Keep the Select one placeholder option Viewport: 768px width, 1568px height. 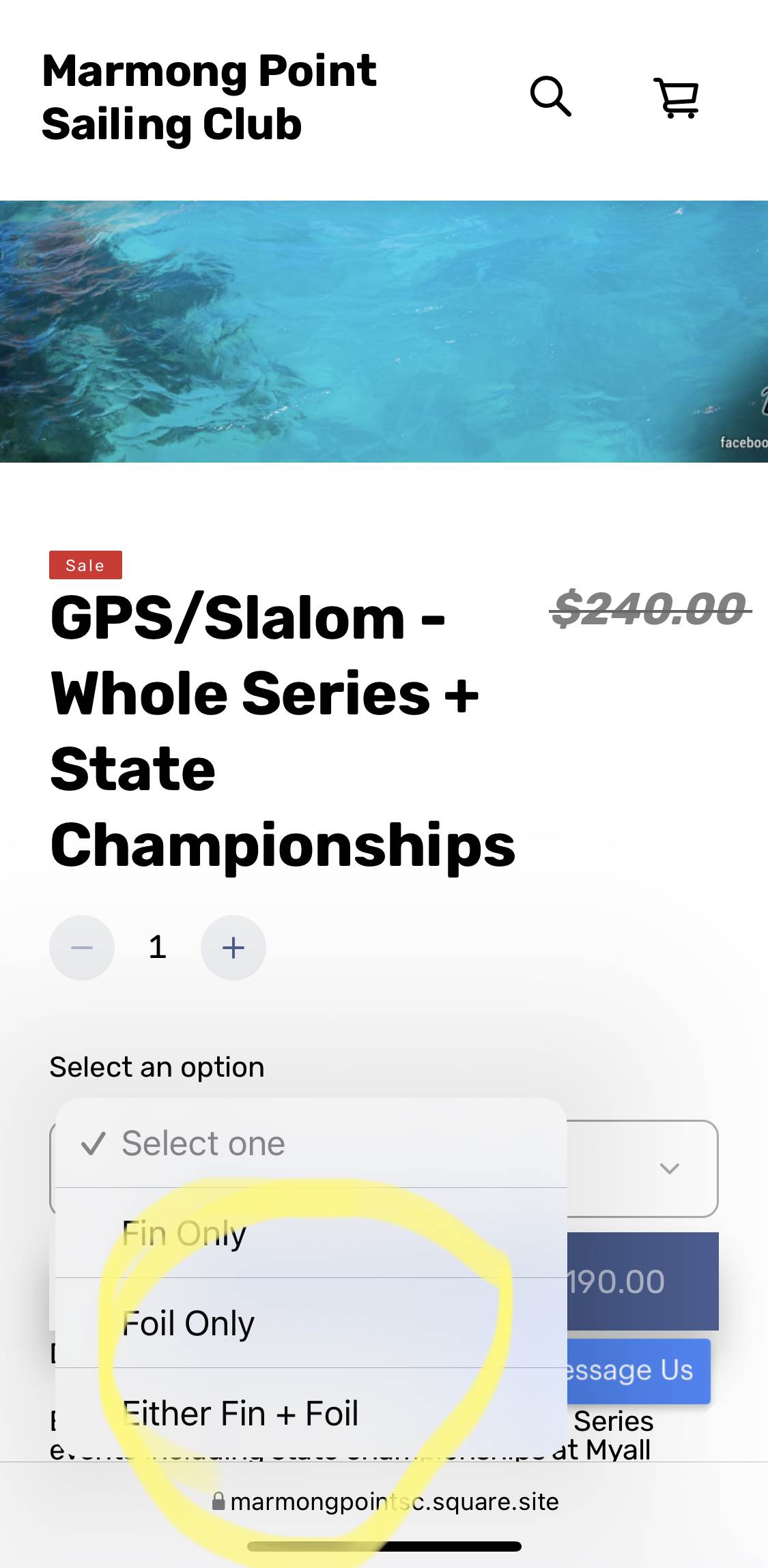pos(203,1143)
